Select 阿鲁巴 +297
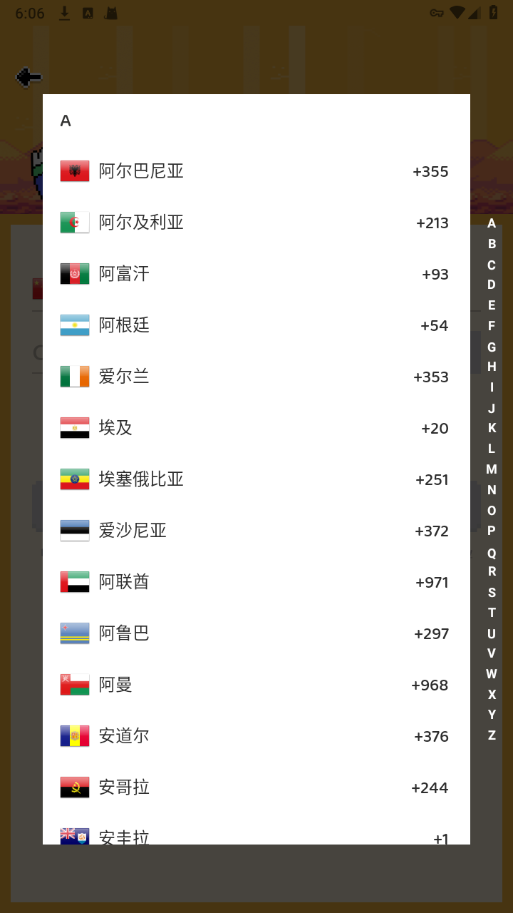The image size is (513, 913). 256,633
